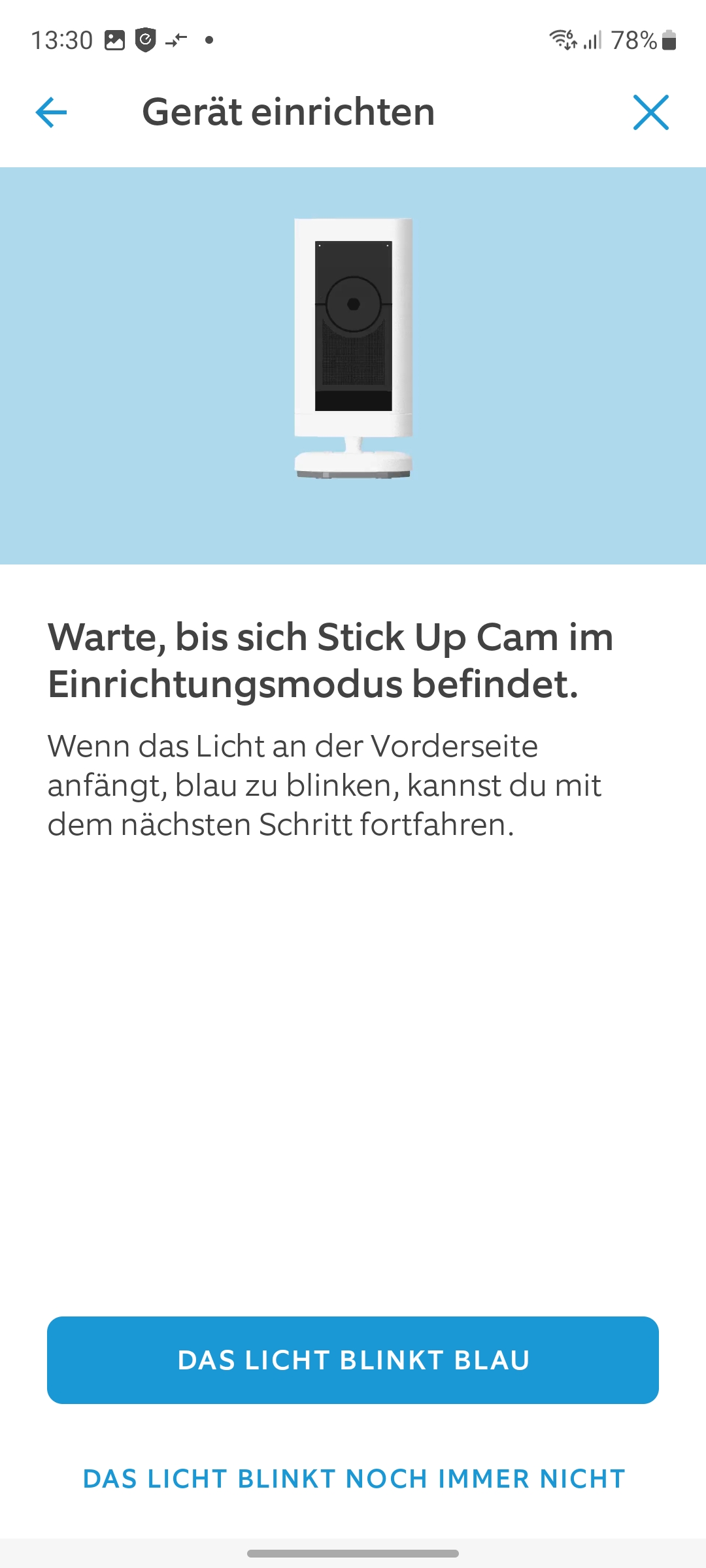Select 'Das Licht blinkt noch immer nicht'
This screenshot has width=706, height=1568.
pyautogui.click(x=353, y=1478)
